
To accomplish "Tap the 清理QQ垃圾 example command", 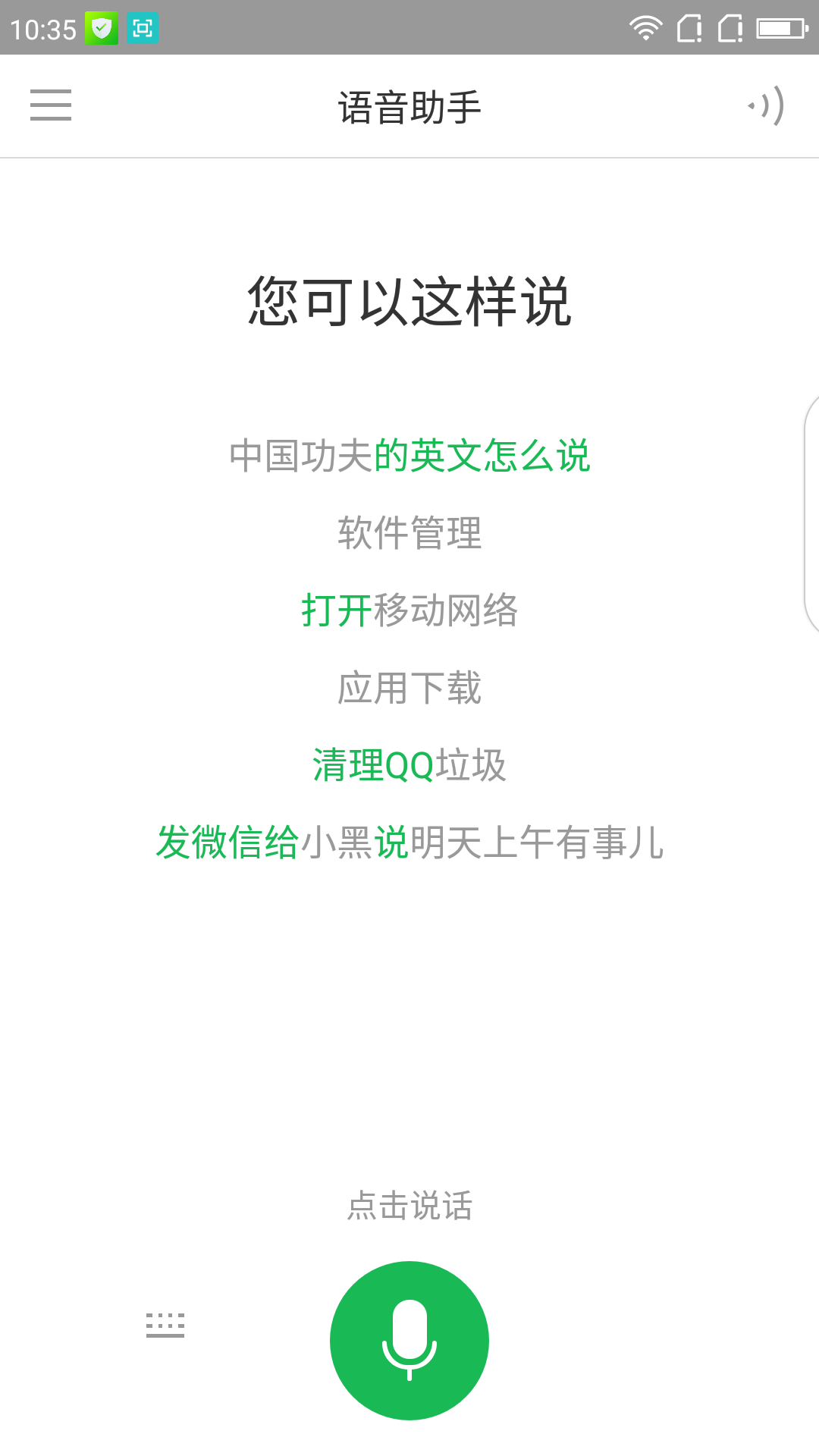I will pos(409,765).
